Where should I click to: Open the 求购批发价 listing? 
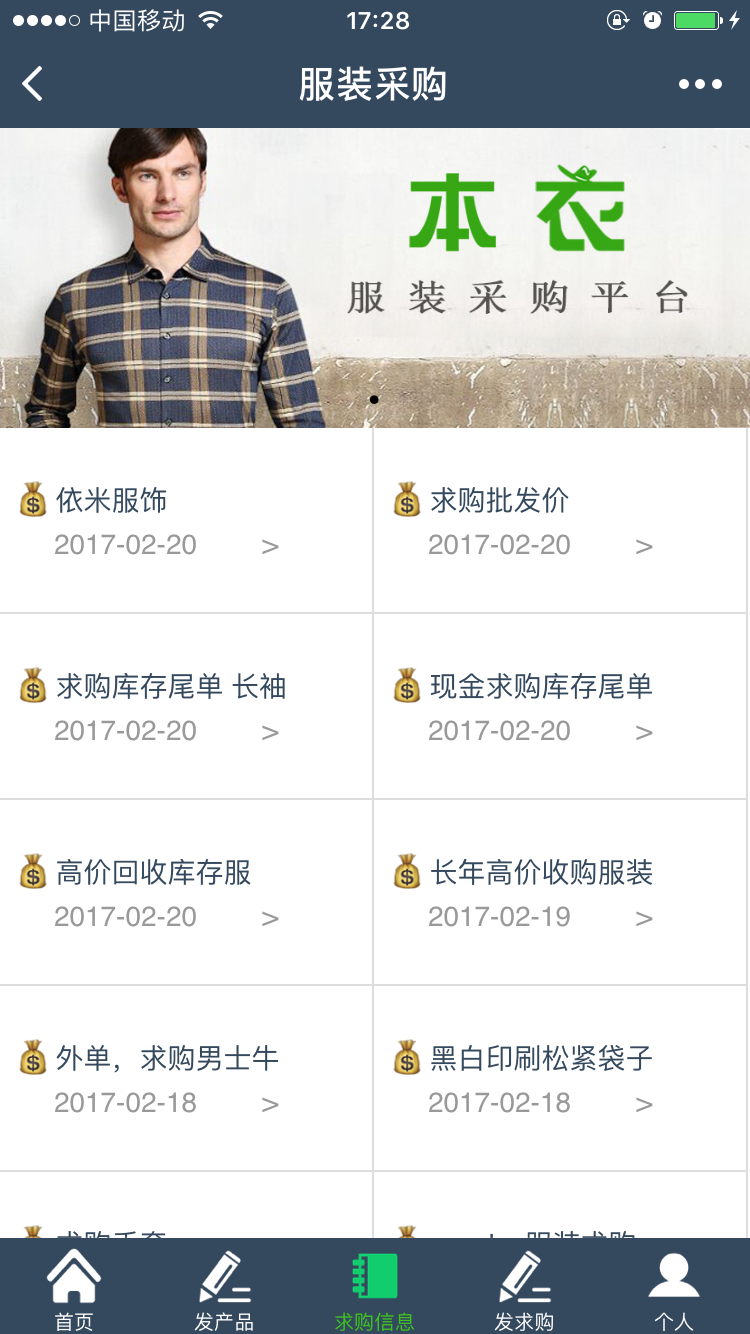(x=560, y=521)
